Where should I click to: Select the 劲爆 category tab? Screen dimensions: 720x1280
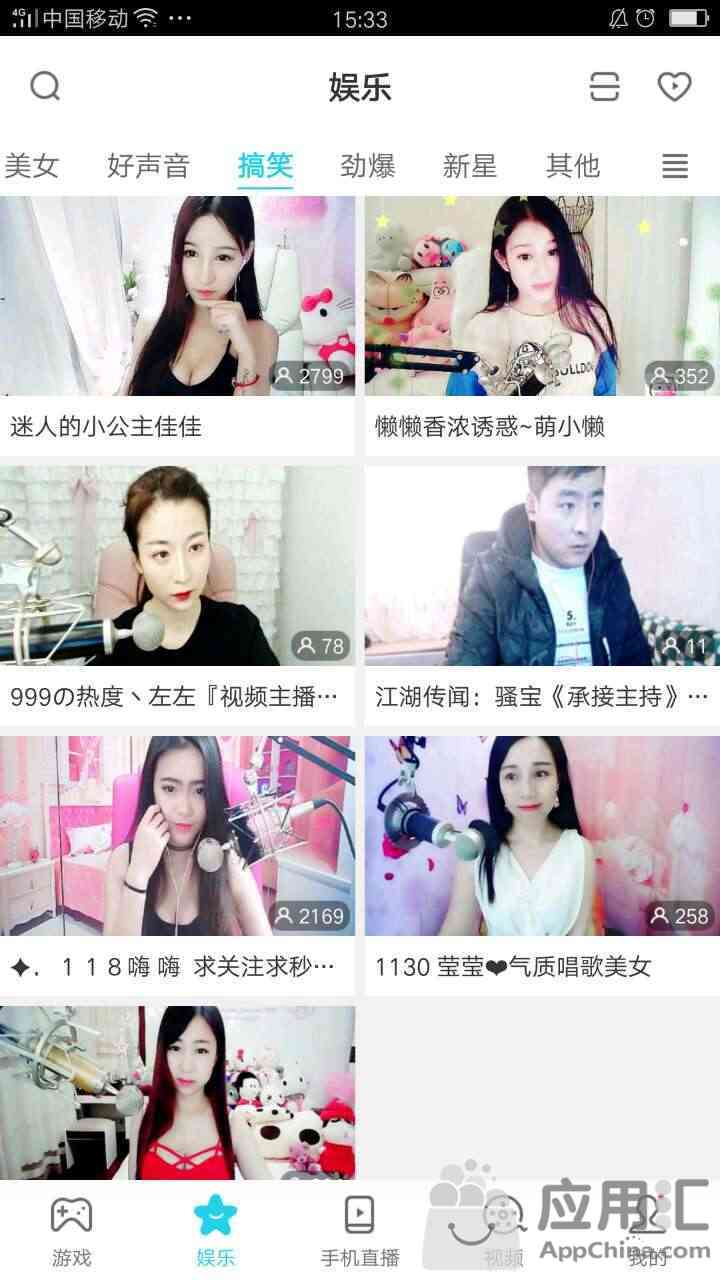[x=368, y=165]
